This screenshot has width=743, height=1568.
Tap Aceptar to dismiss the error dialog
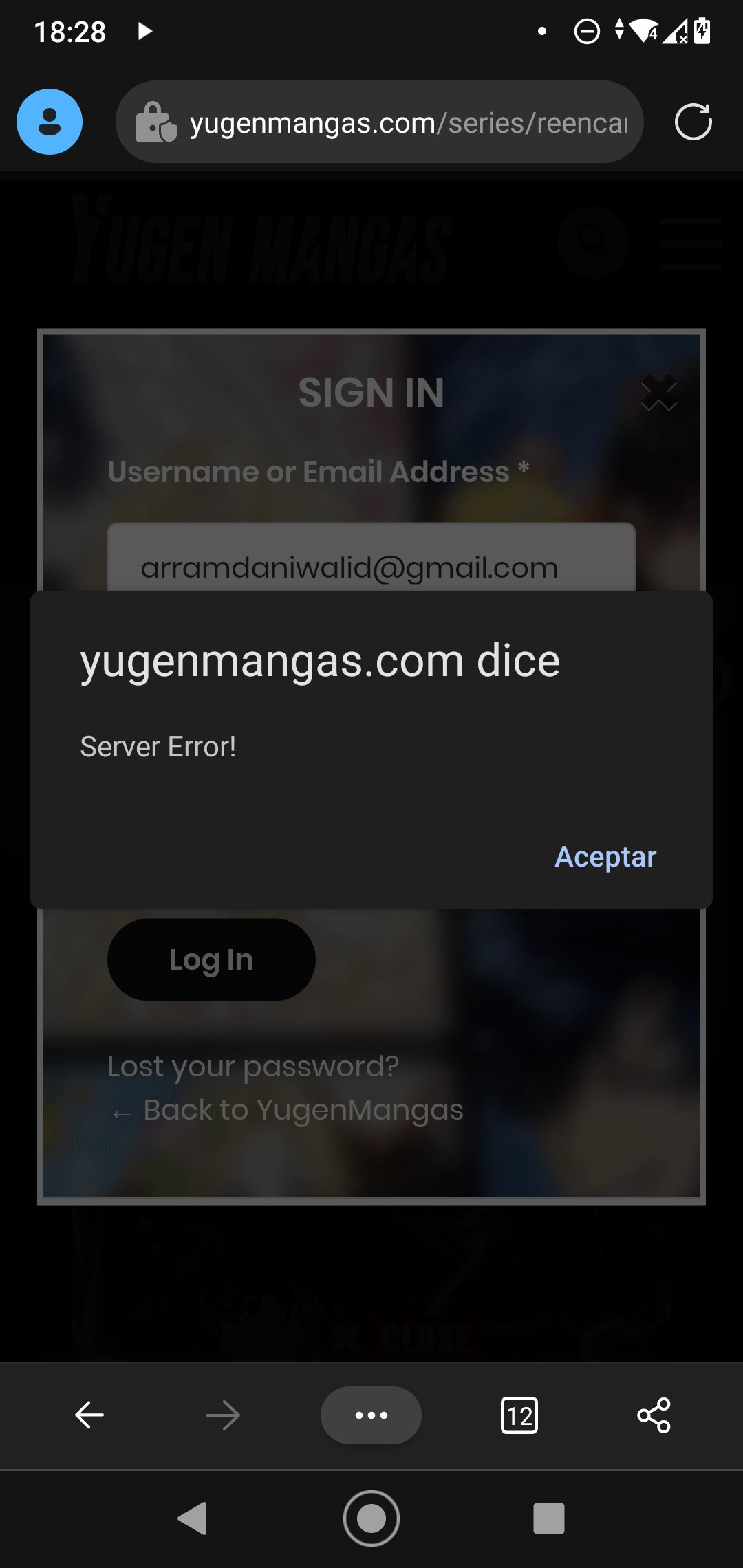(605, 857)
